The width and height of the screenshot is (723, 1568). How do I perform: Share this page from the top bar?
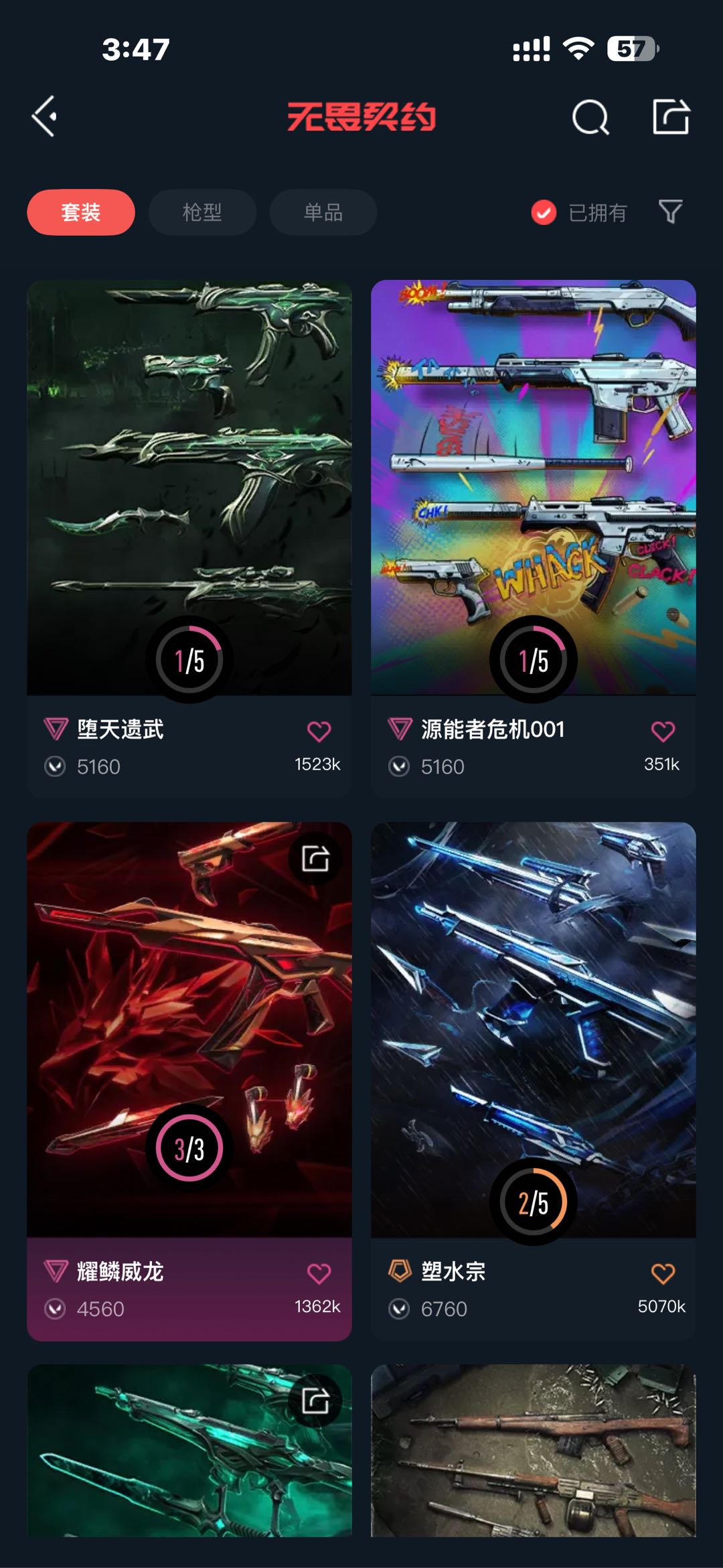[x=671, y=117]
